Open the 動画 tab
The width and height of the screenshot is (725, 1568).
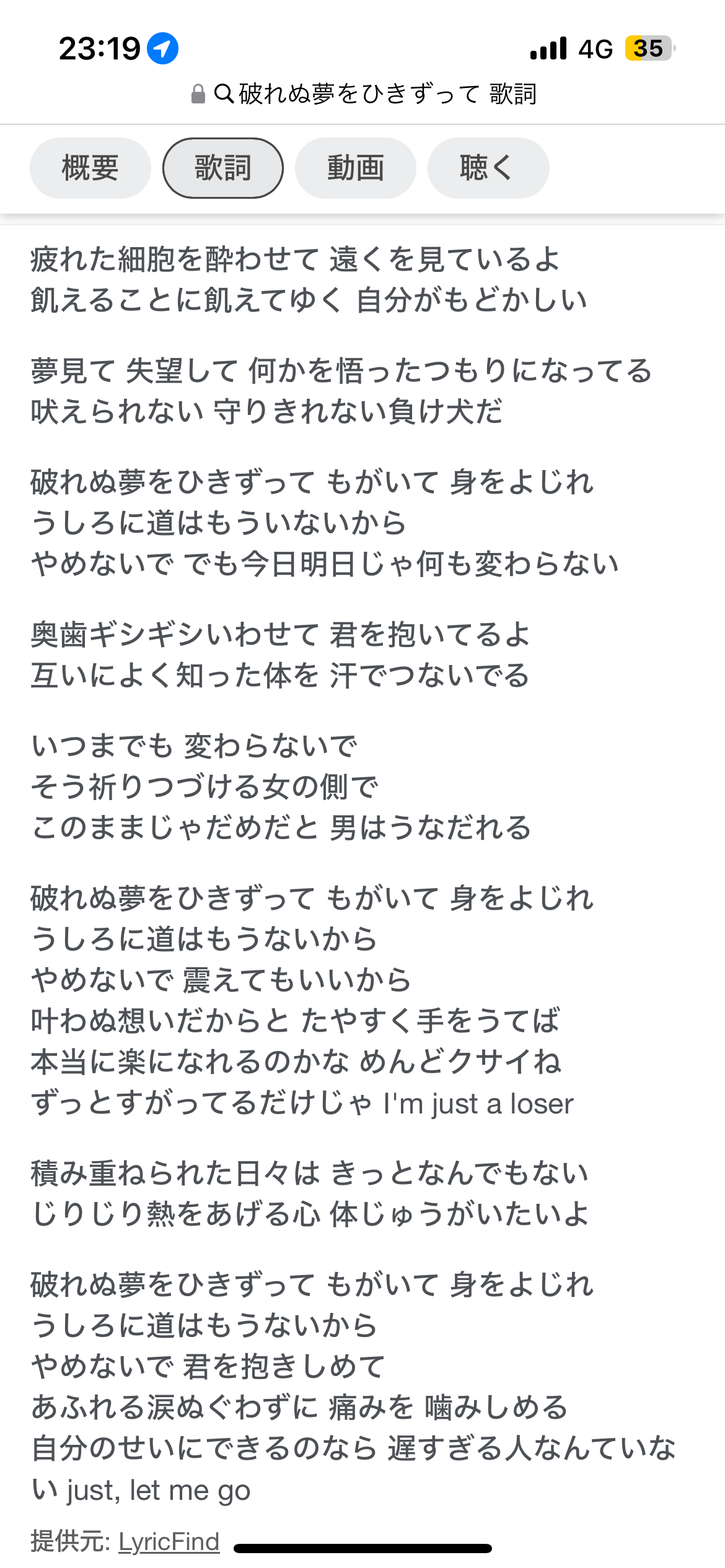click(x=356, y=168)
